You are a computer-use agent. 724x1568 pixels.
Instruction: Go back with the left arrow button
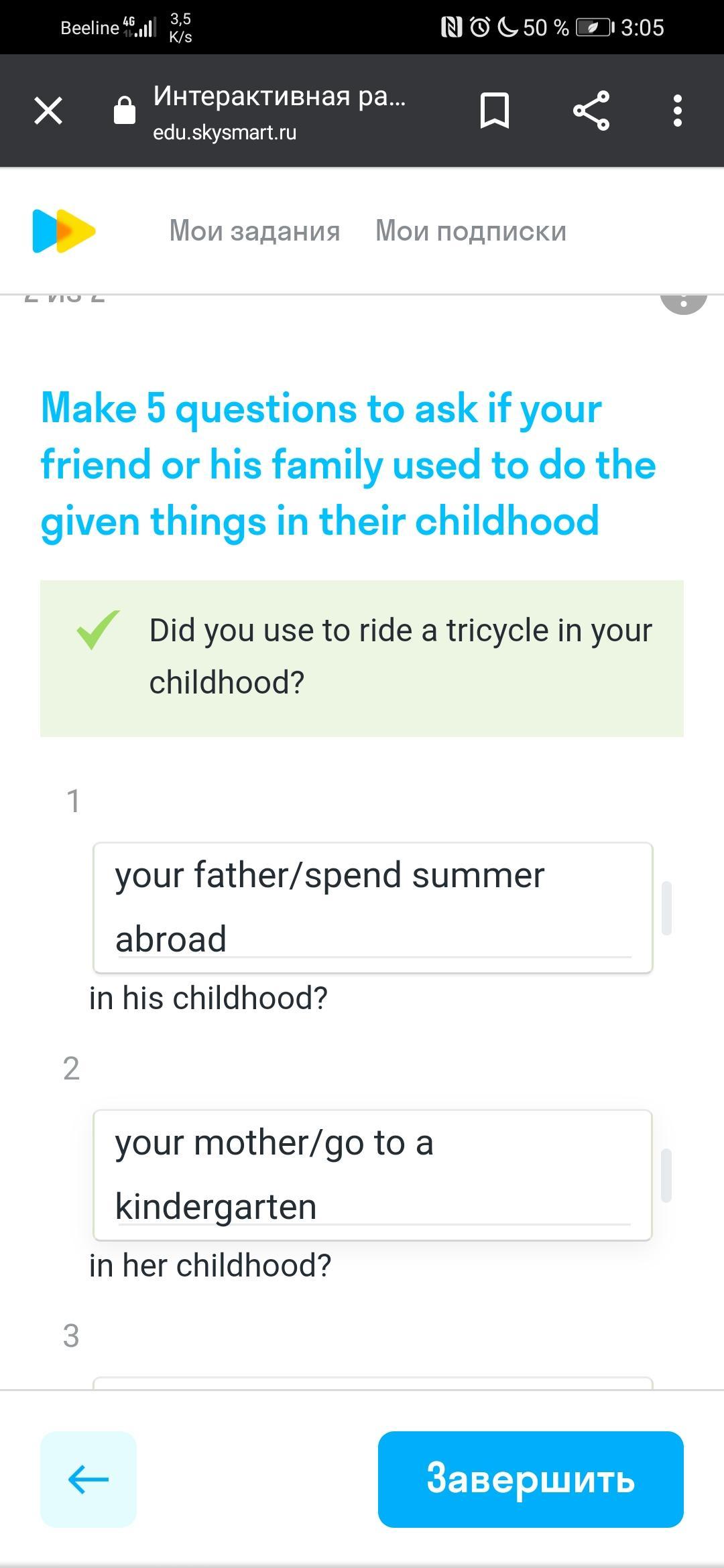[x=88, y=1479]
